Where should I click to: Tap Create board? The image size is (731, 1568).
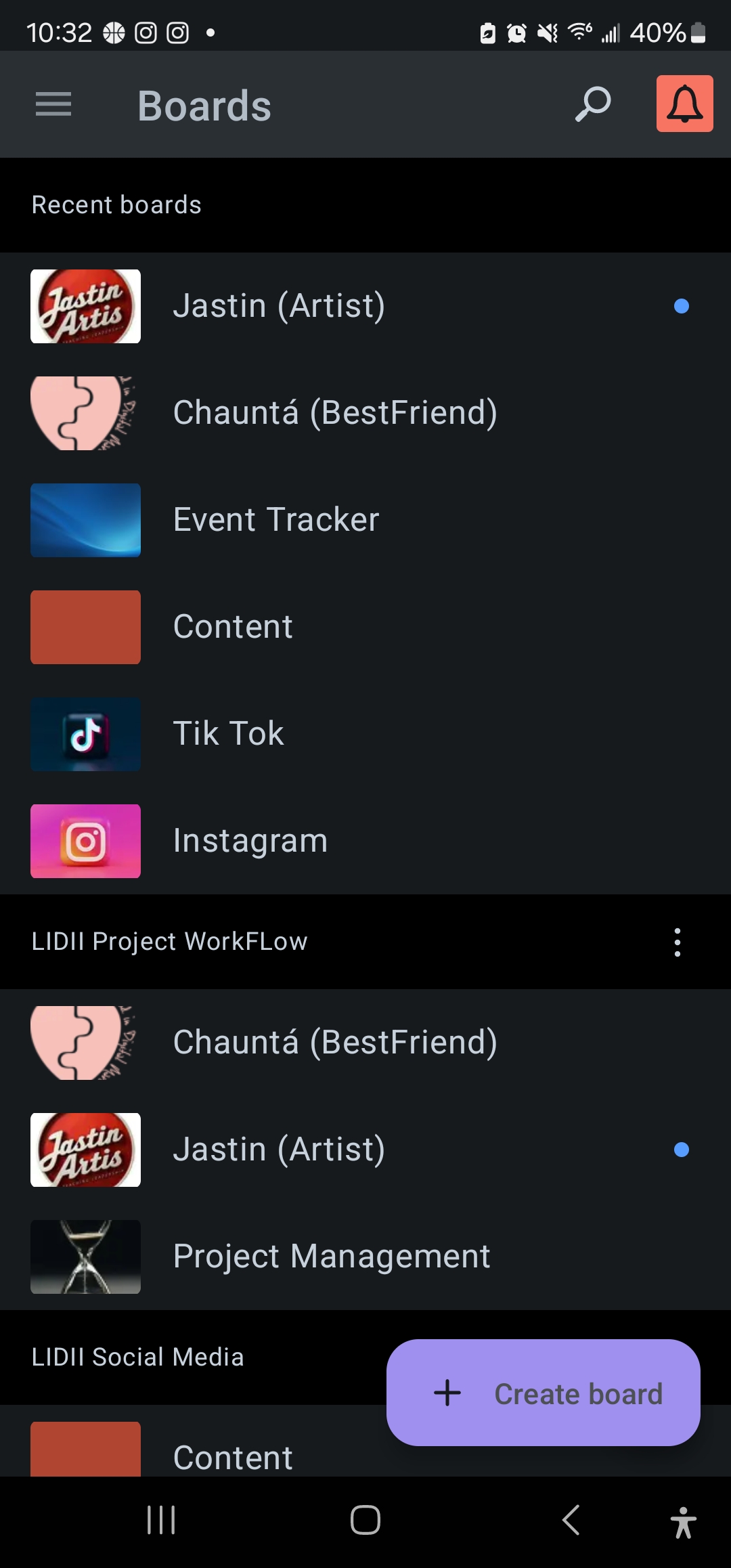pos(543,1393)
